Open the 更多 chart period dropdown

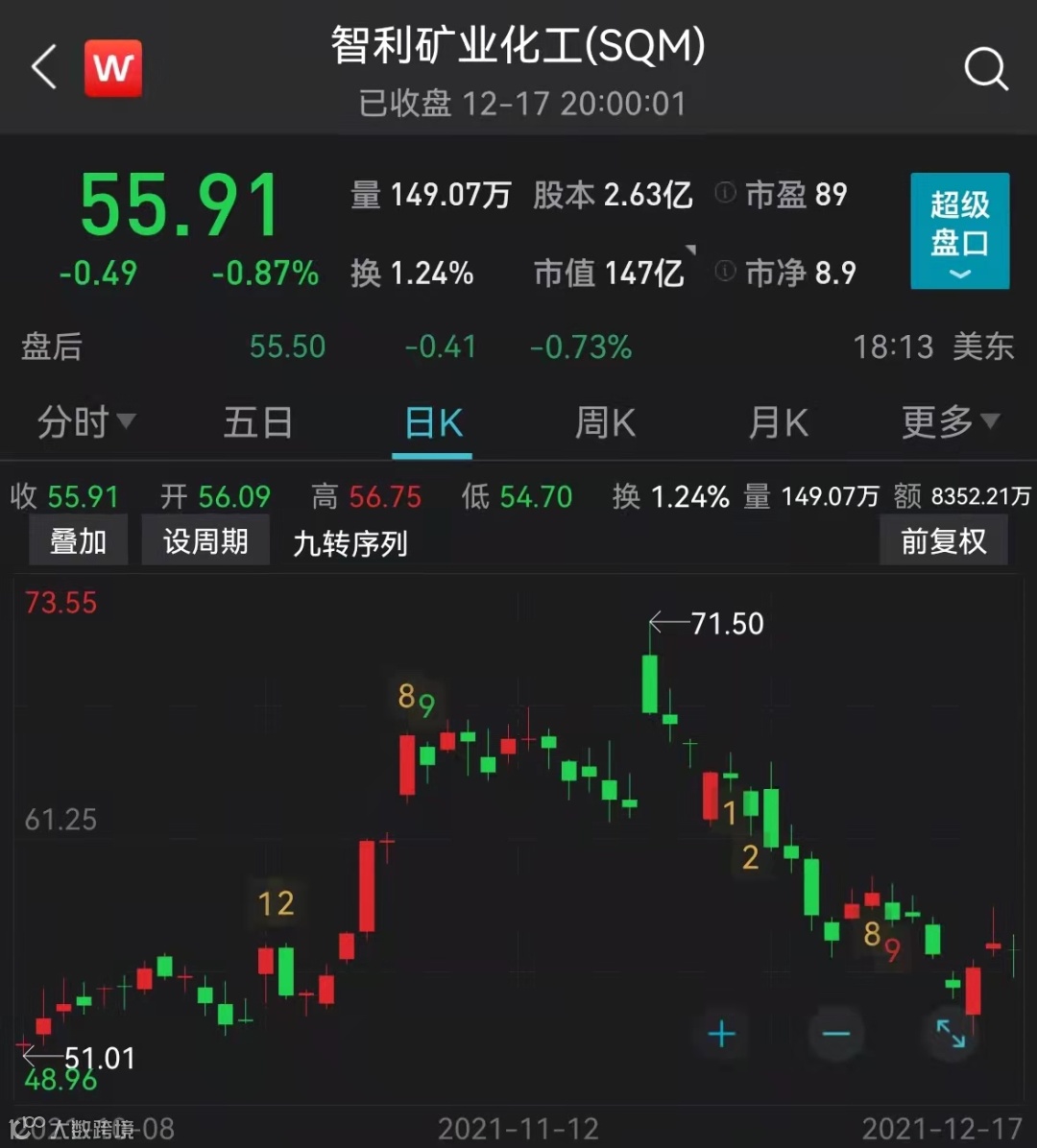click(950, 421)
